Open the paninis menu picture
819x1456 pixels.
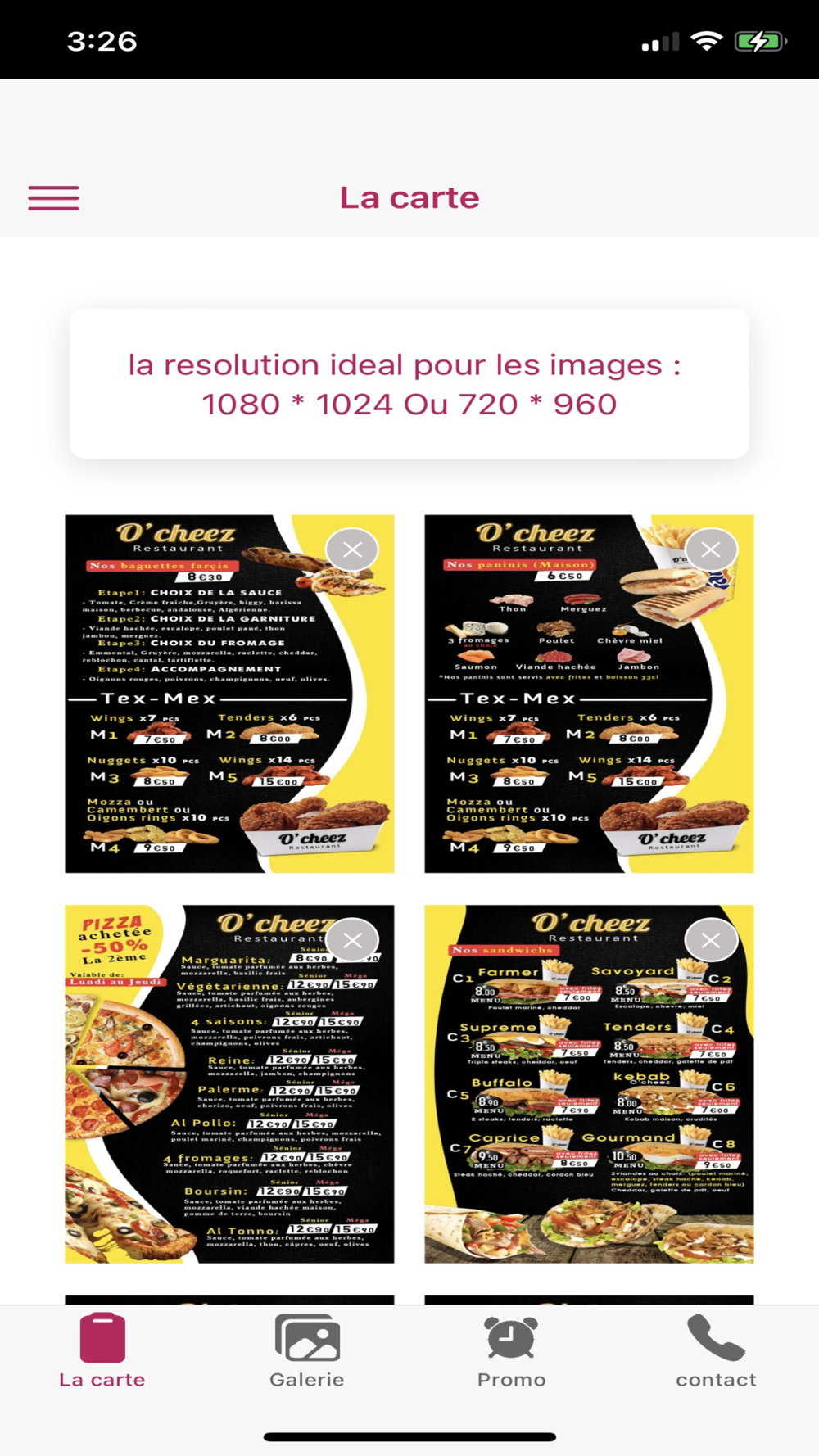pyautogui.click(x=589, y=694)
